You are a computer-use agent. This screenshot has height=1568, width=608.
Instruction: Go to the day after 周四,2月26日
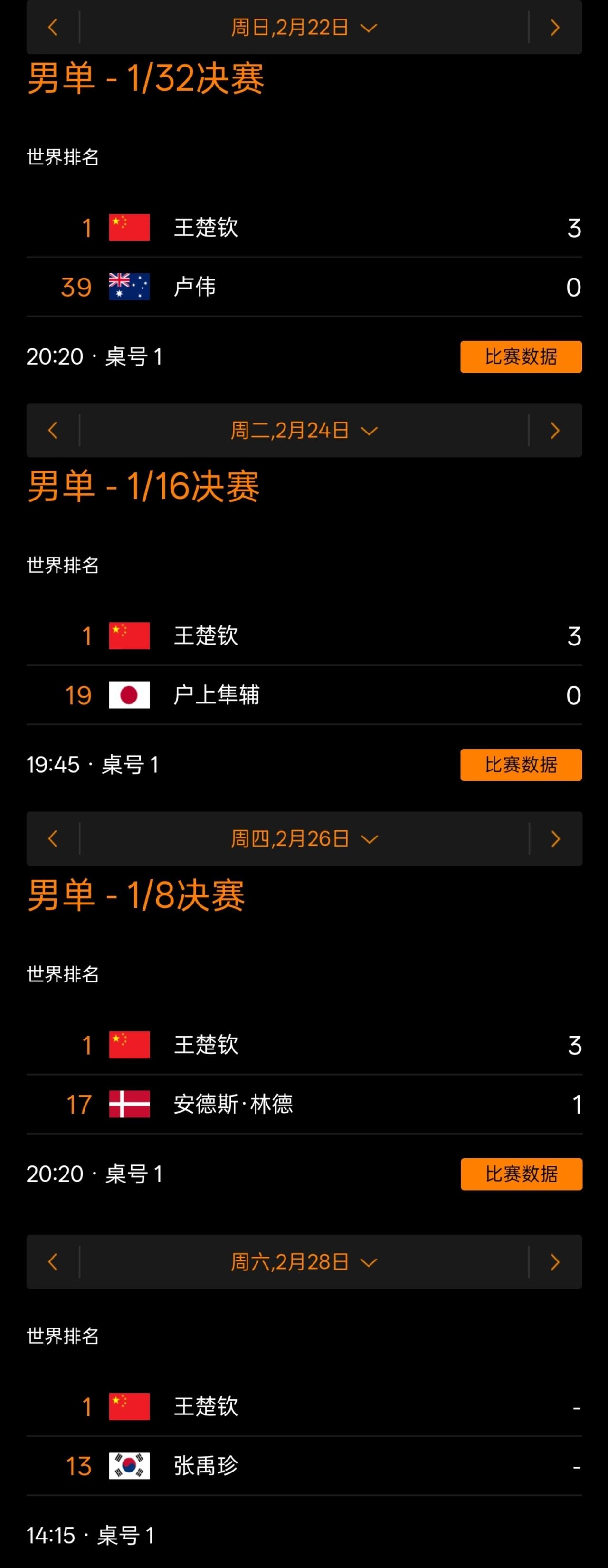click(x=555, y=839)
